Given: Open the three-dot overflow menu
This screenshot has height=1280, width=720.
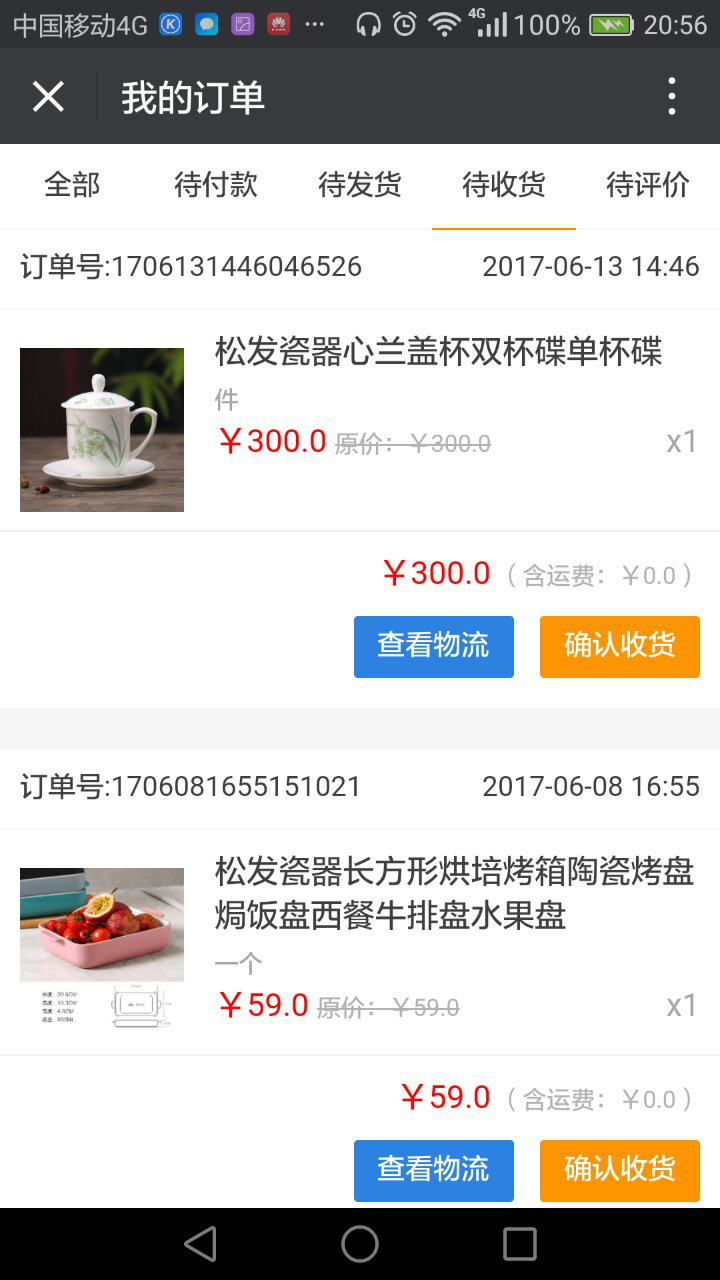Looking at the screenshot, I should [671, 97].
